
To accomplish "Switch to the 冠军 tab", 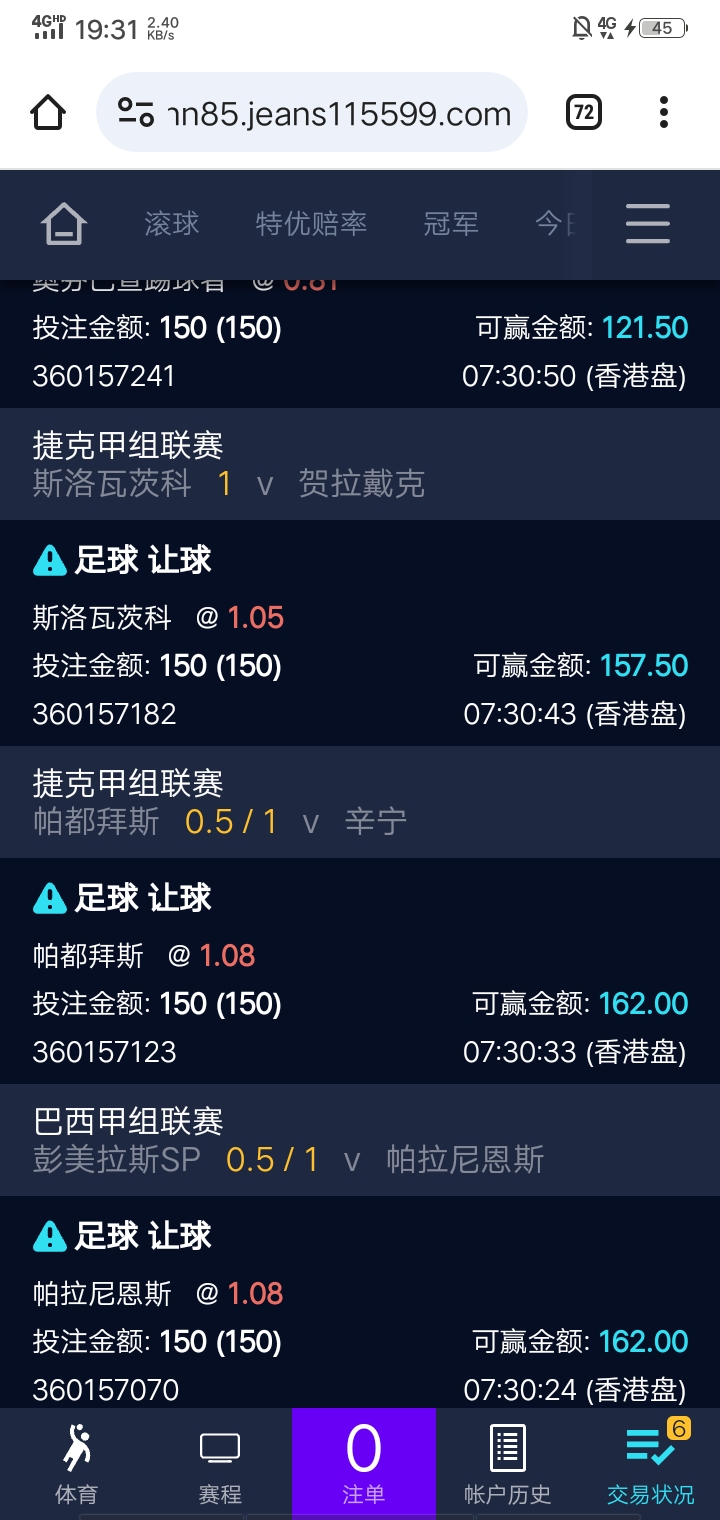I will click(x=451, y=224).
